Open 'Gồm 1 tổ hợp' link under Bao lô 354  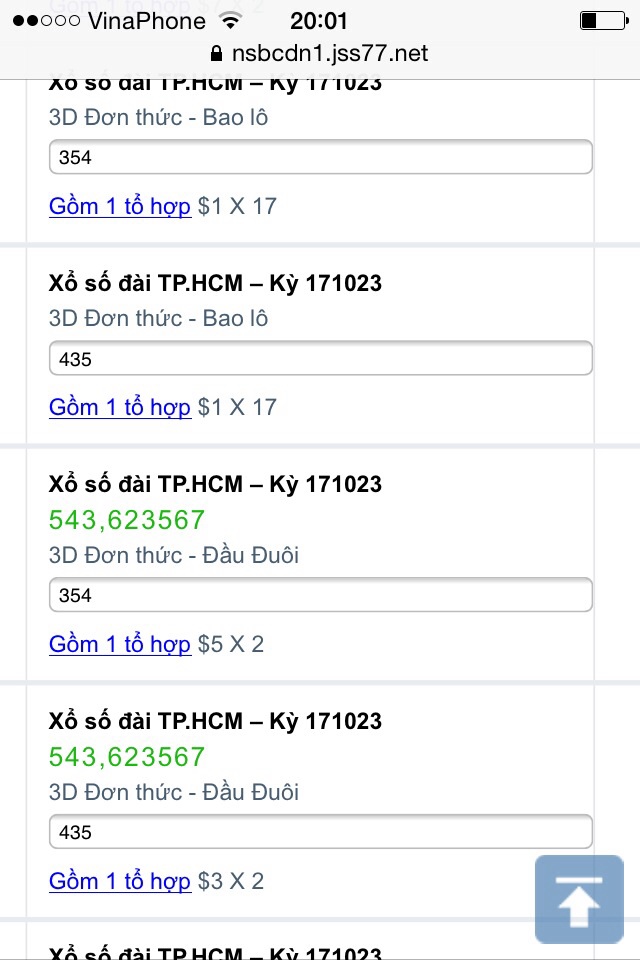[x=120, y=207]
